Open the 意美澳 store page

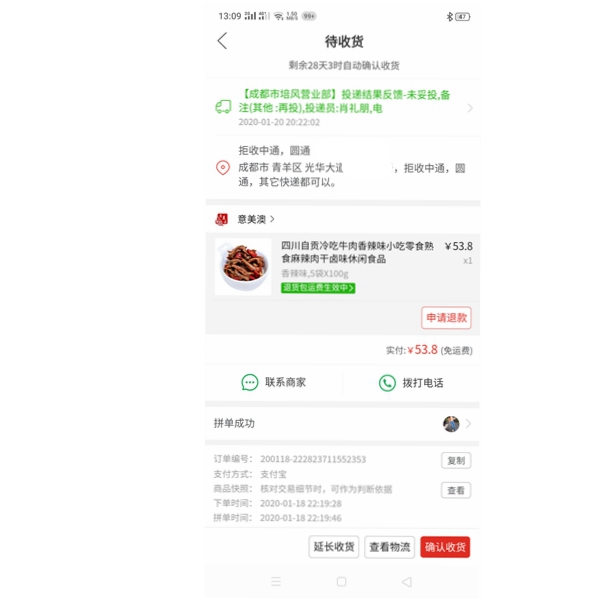tap(245, 219)
